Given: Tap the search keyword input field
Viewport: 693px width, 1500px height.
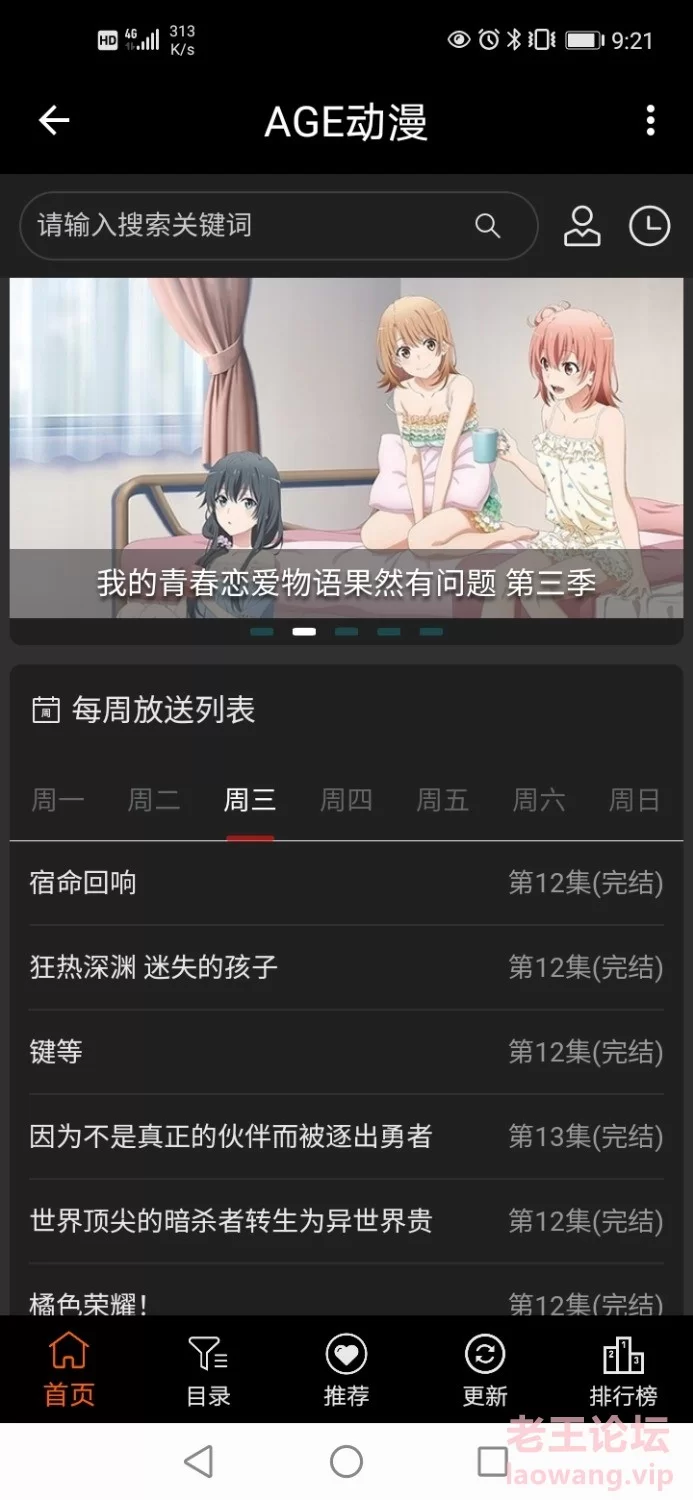Looking at the screenshot, I should coord(278,225).
